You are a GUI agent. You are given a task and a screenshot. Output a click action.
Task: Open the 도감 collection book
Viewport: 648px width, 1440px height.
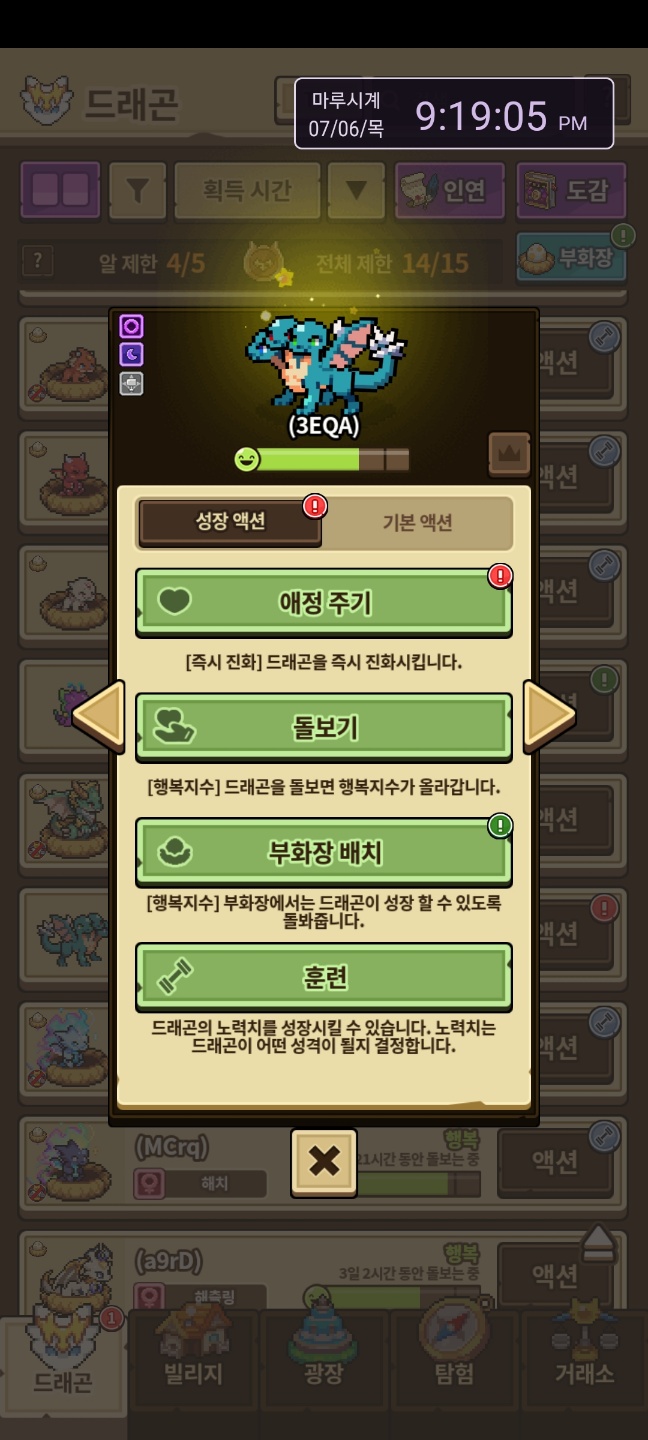[x=571, y=190]
